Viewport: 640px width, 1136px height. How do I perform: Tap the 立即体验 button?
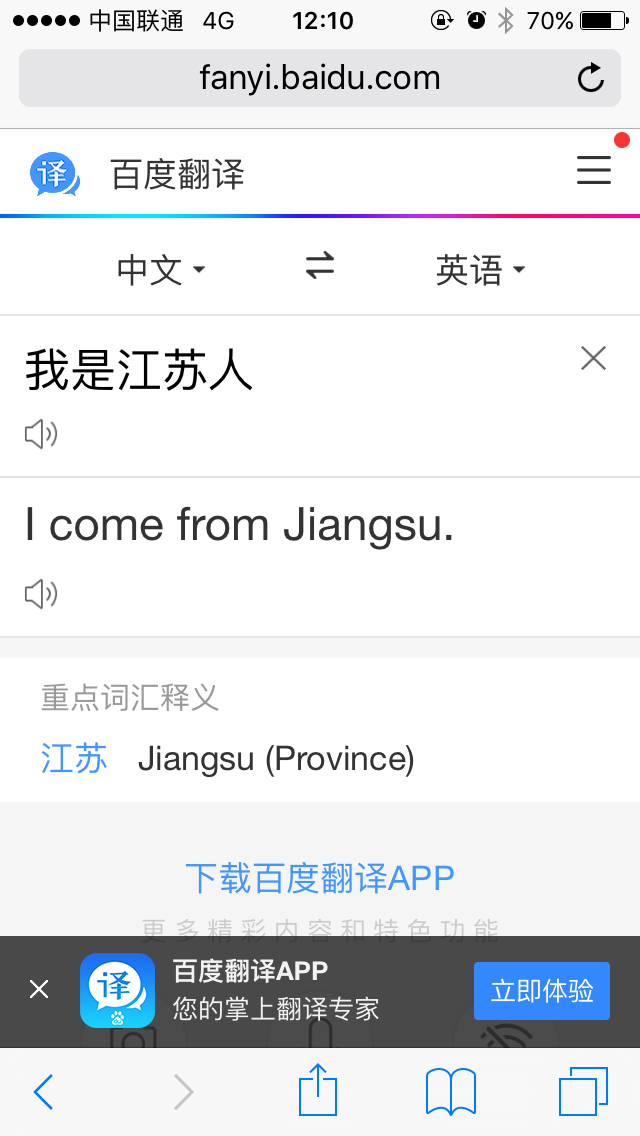coord(541,990)
